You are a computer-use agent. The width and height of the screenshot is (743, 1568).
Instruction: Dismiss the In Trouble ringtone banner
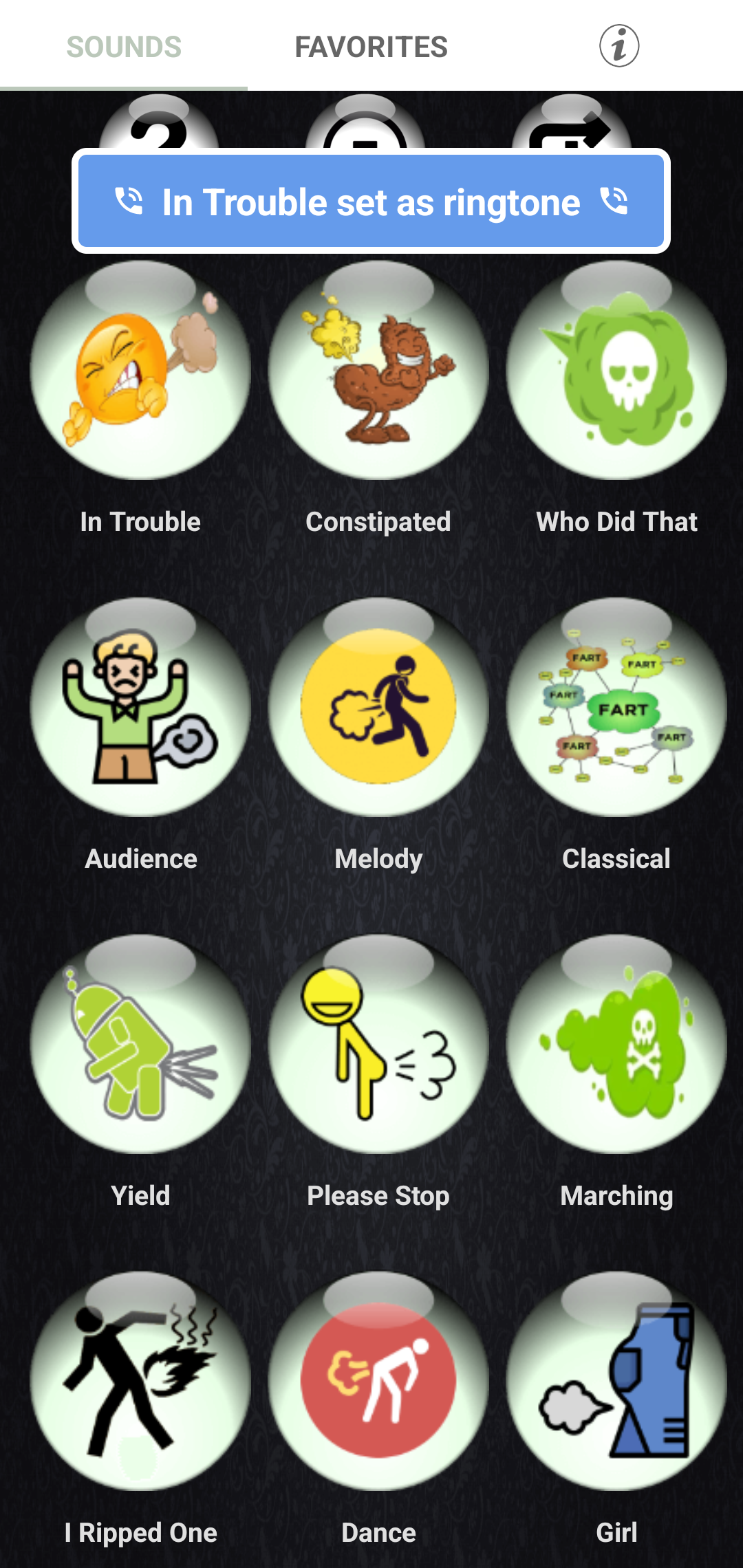[x=370, y=202]
